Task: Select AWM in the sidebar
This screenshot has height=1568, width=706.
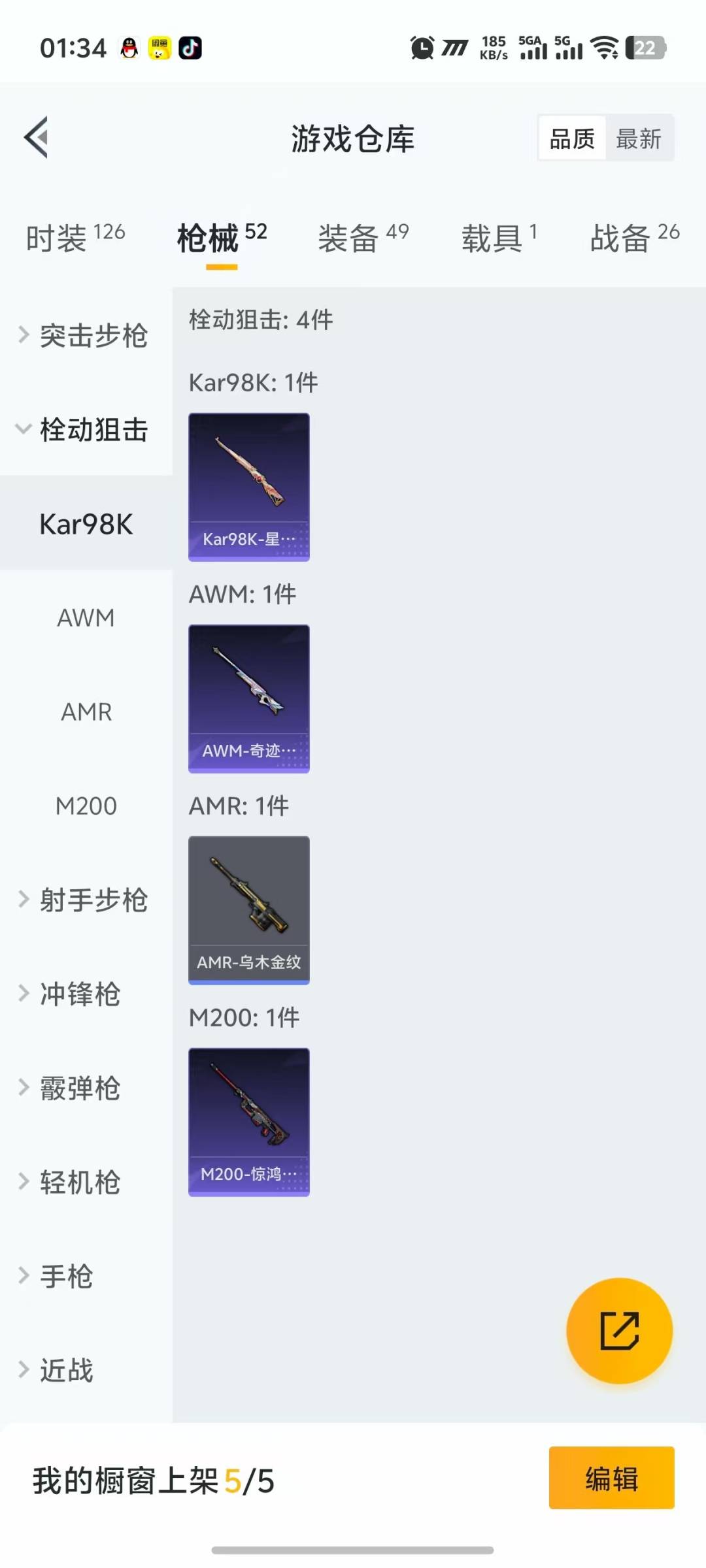Action: pos(86,617)
